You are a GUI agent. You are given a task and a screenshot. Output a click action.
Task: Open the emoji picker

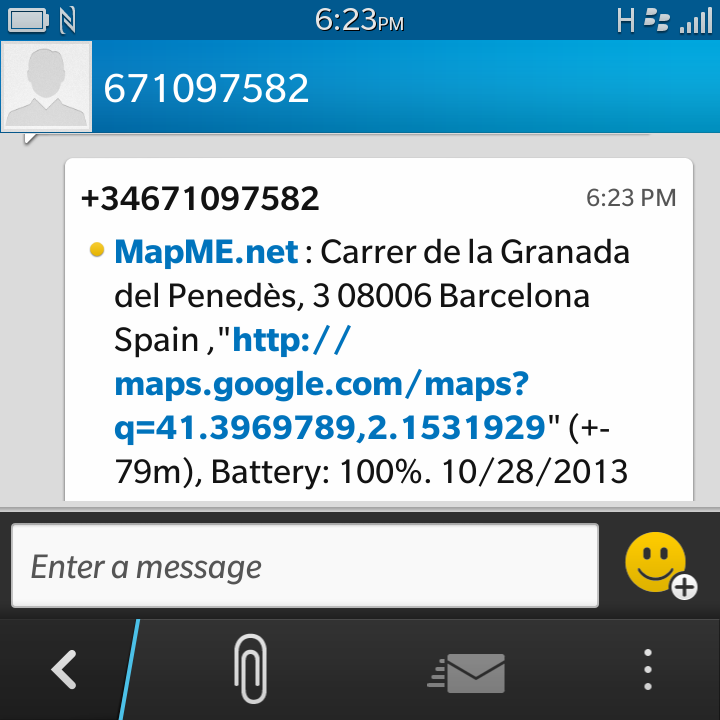(x=659, y=566)
